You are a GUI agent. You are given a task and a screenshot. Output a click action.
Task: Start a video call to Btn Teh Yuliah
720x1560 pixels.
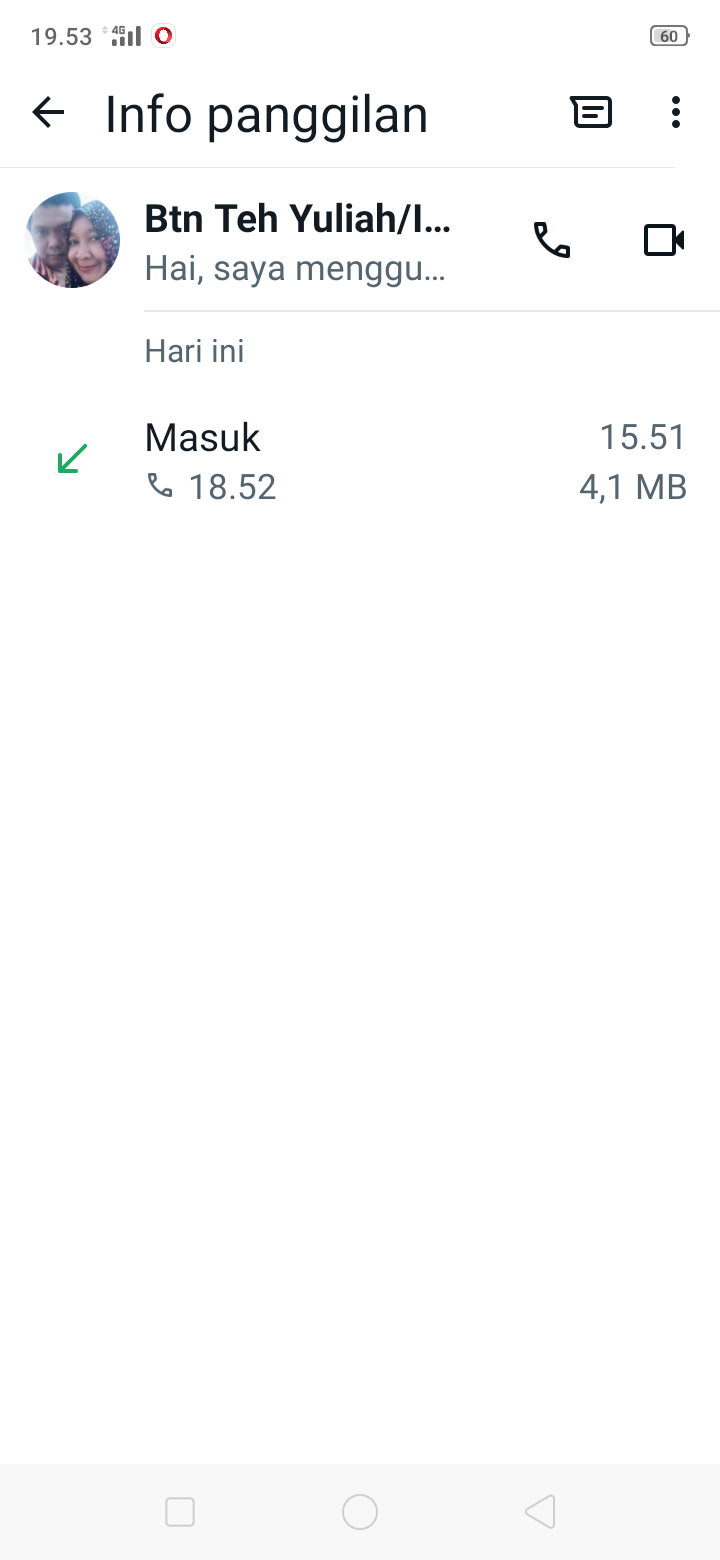(x=663, y=240)
